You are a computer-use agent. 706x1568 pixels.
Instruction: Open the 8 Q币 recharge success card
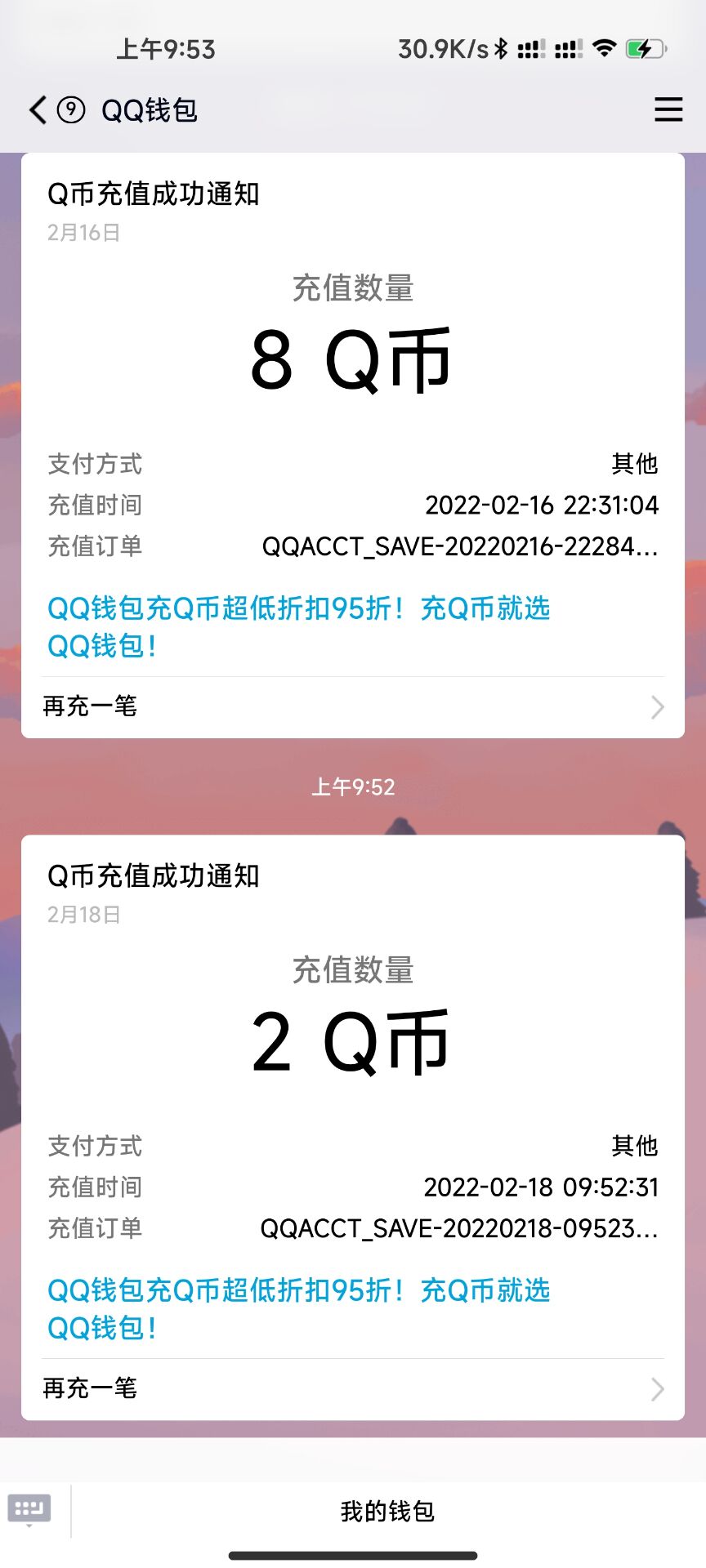353,359
